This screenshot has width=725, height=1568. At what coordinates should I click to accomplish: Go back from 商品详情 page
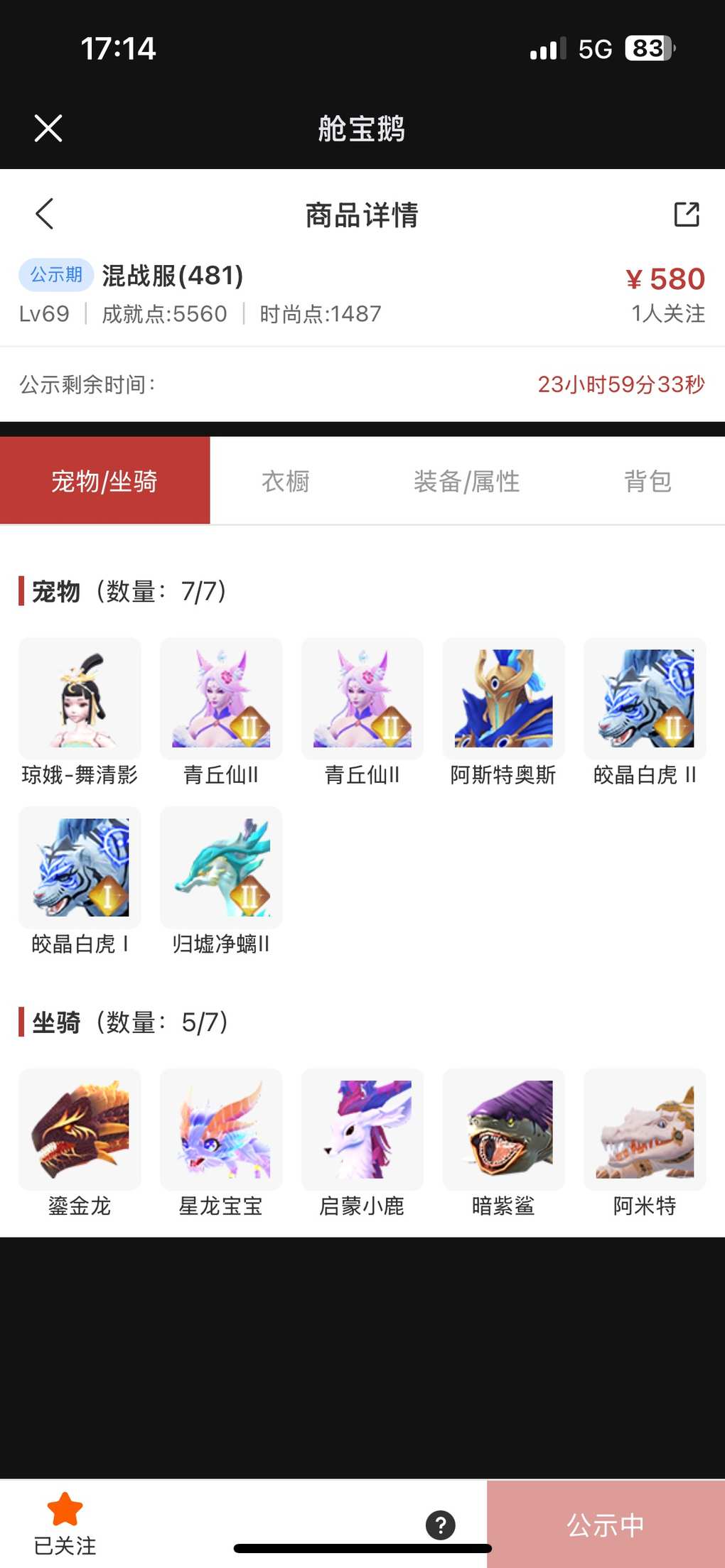tap(45, 213)
